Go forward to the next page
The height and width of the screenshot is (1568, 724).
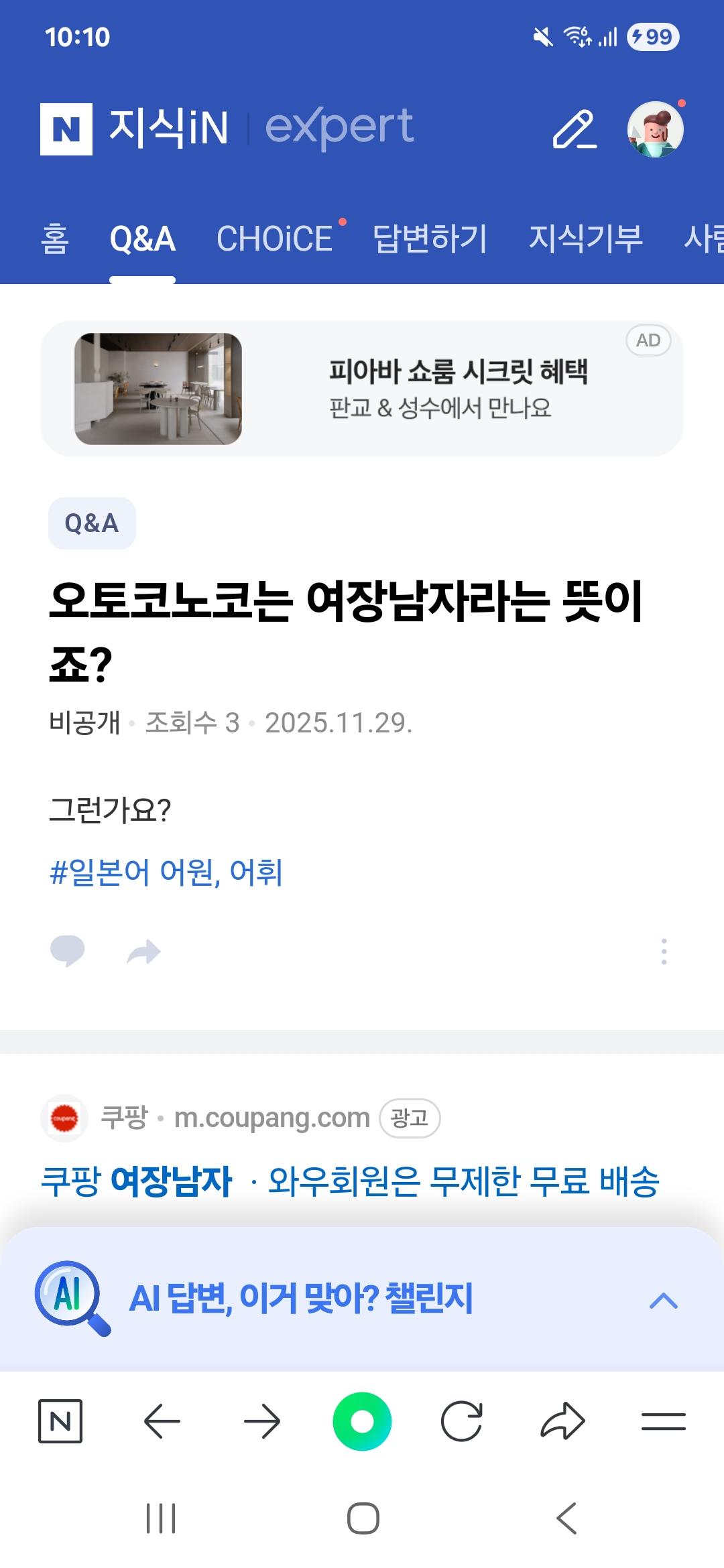tap(262, 1421)
